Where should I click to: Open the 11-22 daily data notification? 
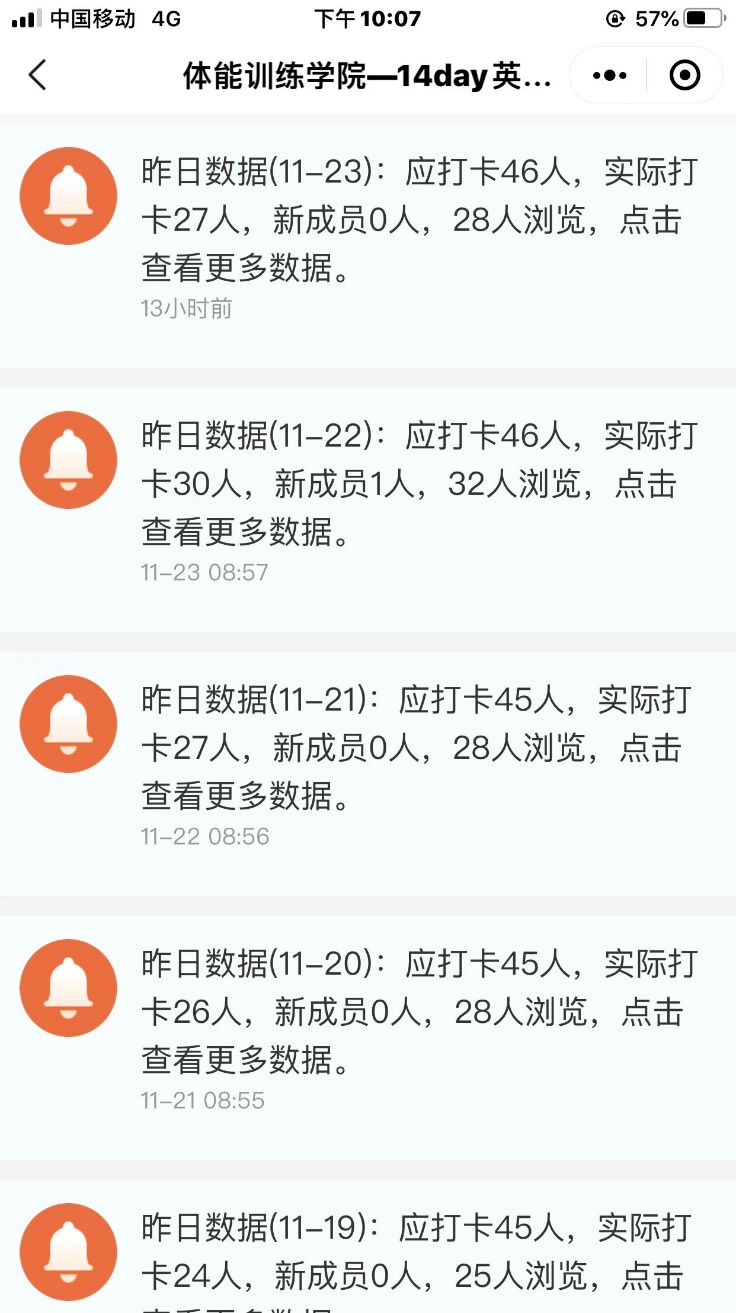click(x=368, y=510)
